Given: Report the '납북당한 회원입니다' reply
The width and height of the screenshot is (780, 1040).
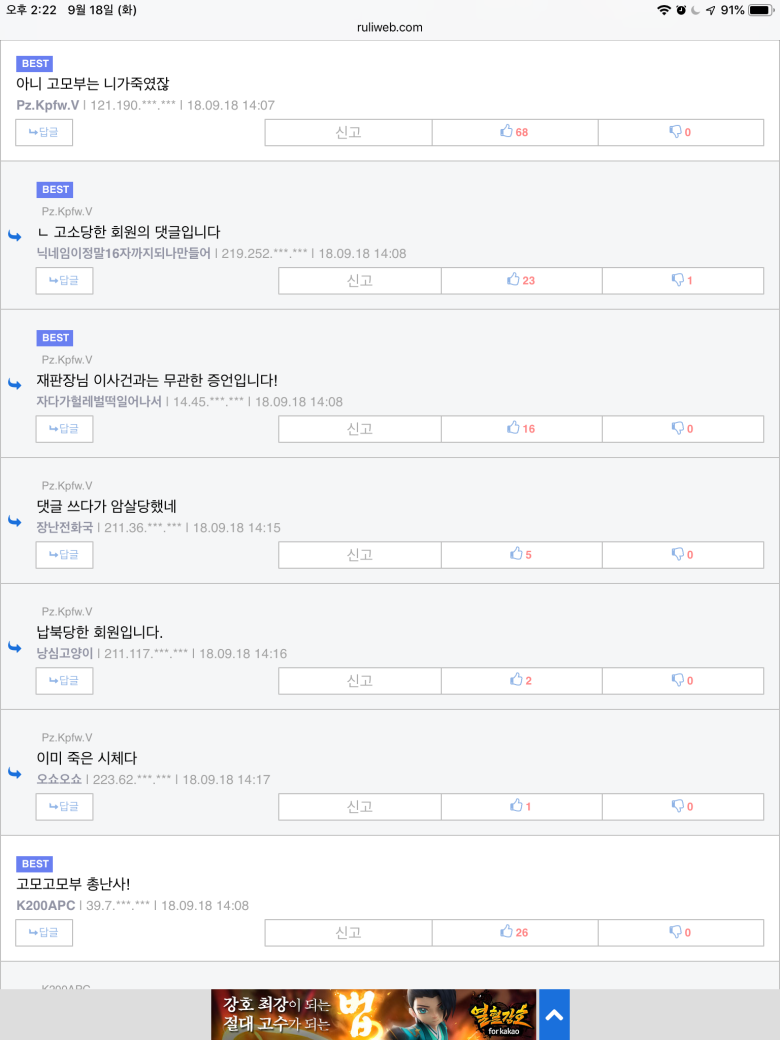Looking at the screenshot, I should [359, 680].
